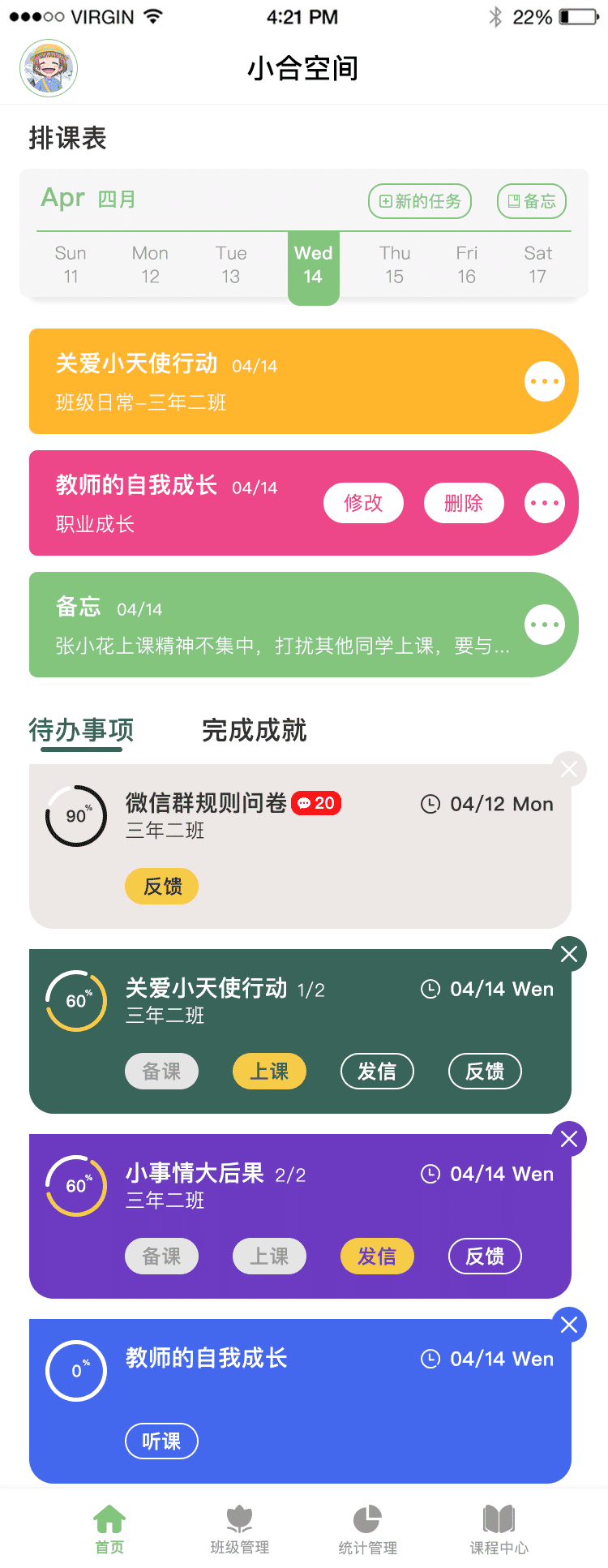Tap 修改 on 教师的自我成长 card
This screenshot has width=608, height=1568.
[363, 503]
